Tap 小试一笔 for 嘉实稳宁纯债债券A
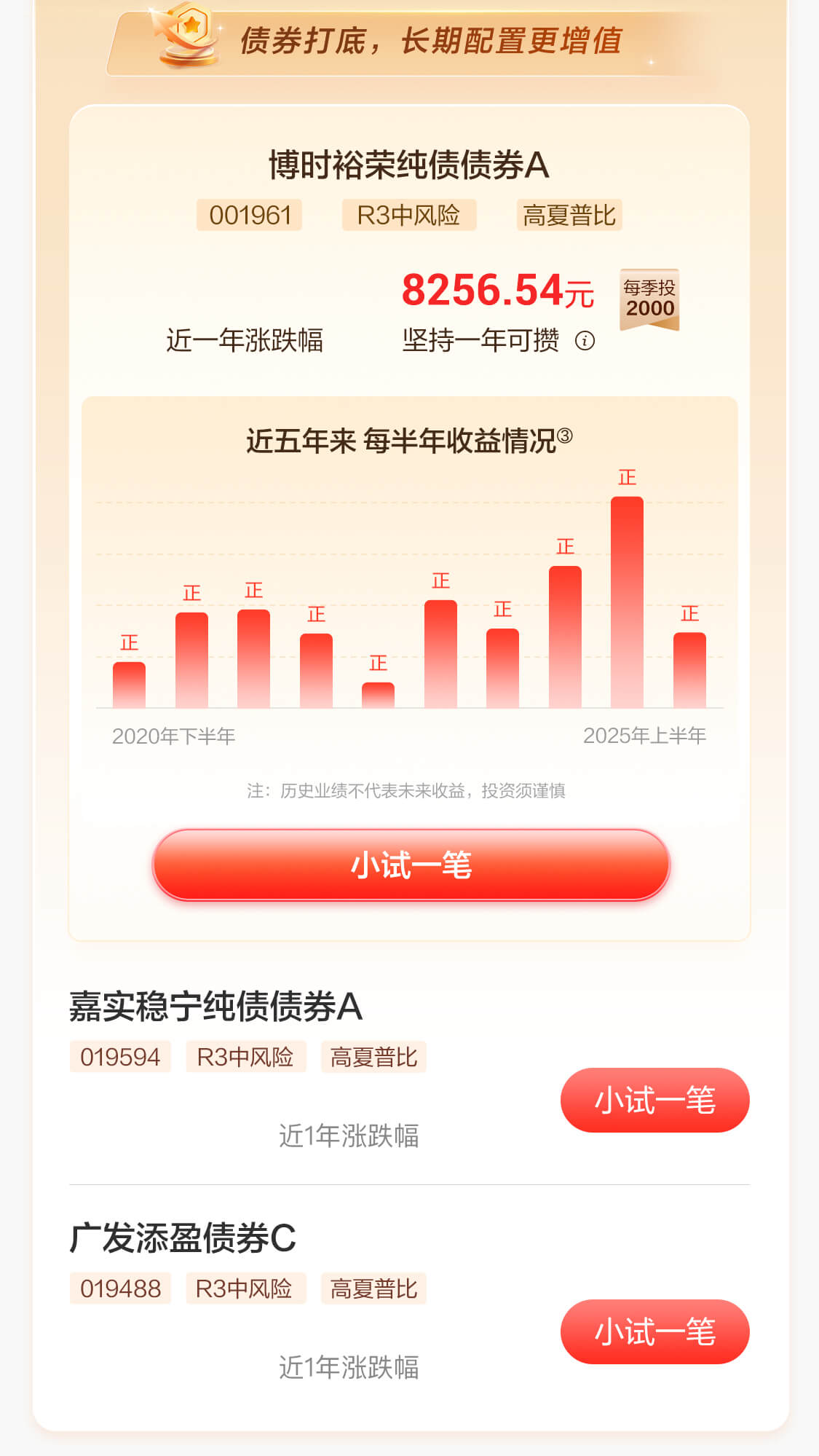This screenshot has height=1456, width=819. click(654, 1100)
